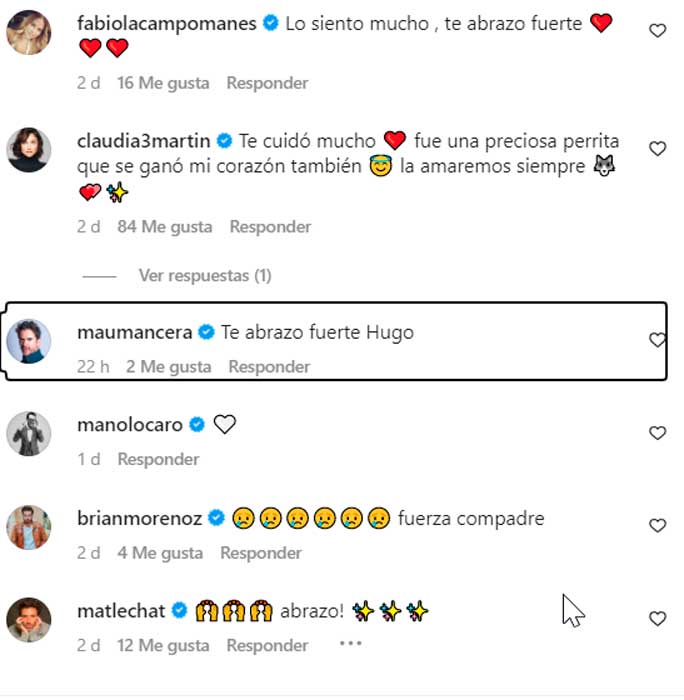Open more options on matlechat's comment

pyautogui.click(x=349, y=644)
